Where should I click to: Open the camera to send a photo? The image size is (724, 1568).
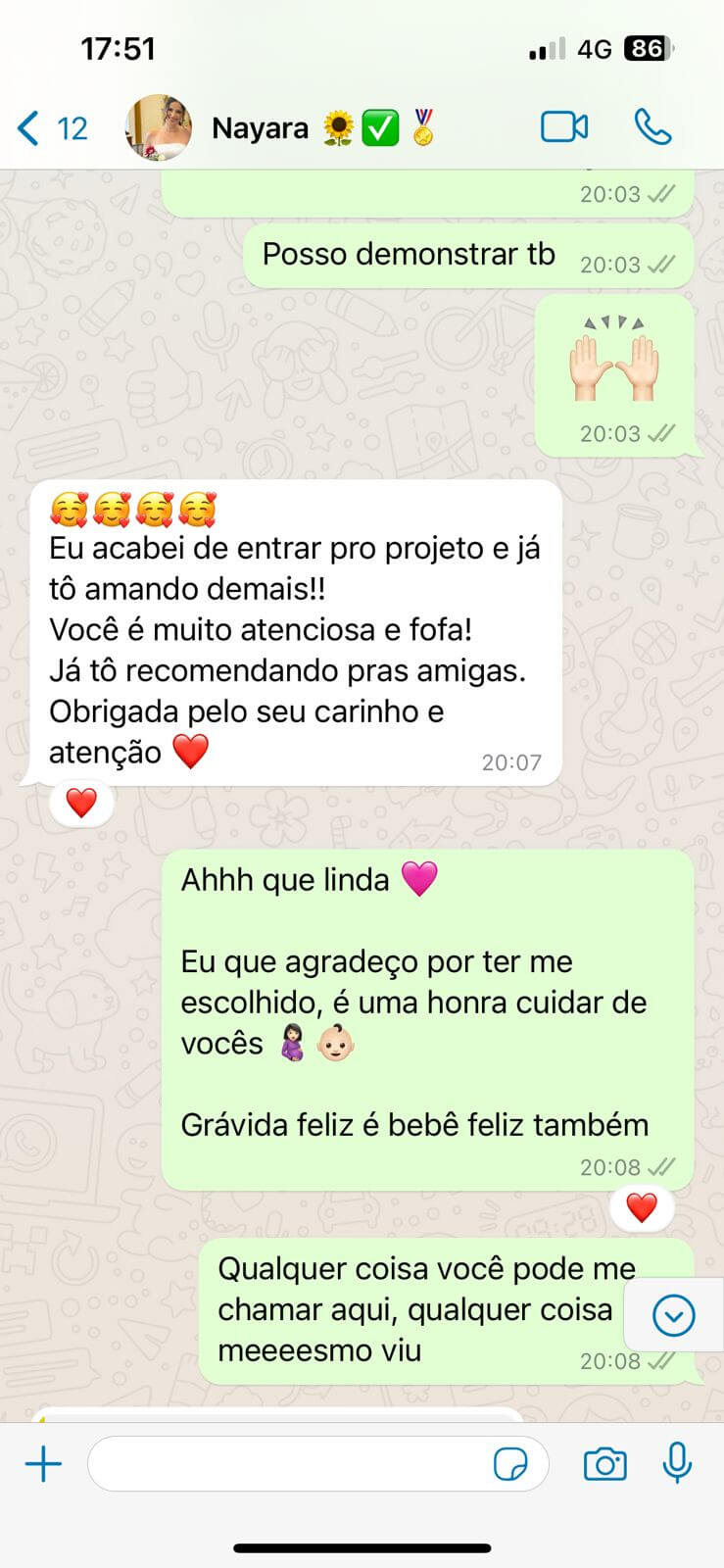pyautogui.click(x=604, y=1463)
